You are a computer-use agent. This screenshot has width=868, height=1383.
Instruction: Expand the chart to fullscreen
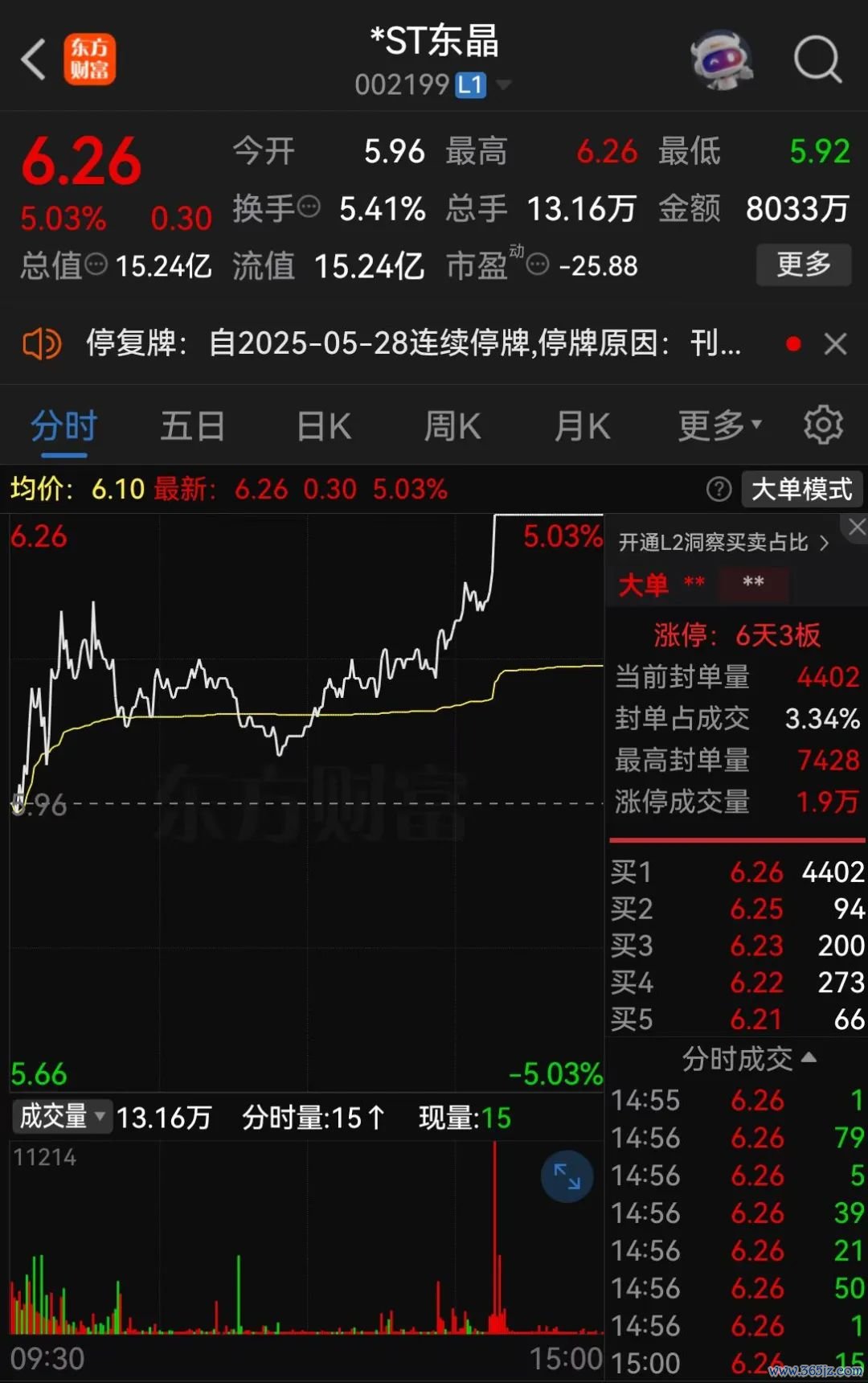[567, 1176]
